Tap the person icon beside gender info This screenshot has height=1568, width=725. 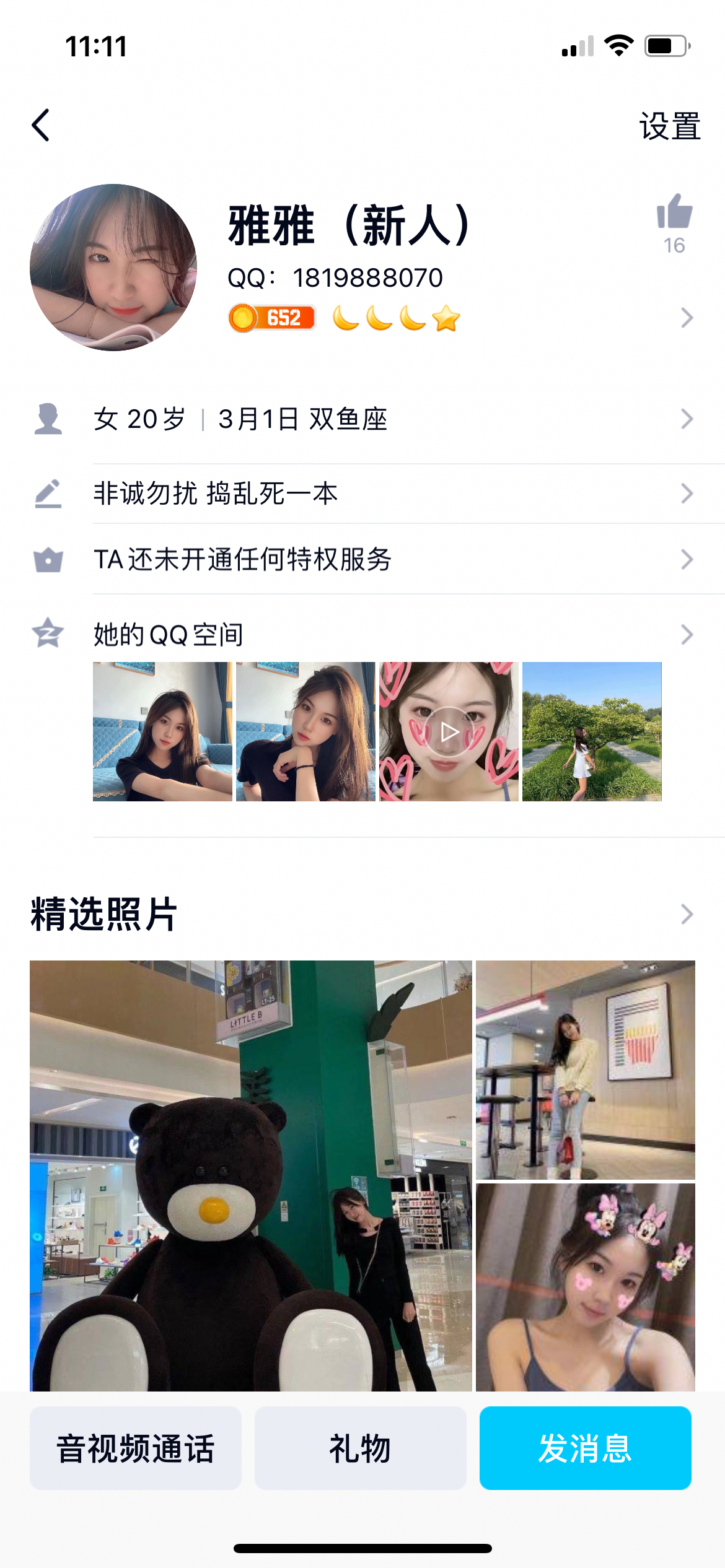[x=50, y=419]
